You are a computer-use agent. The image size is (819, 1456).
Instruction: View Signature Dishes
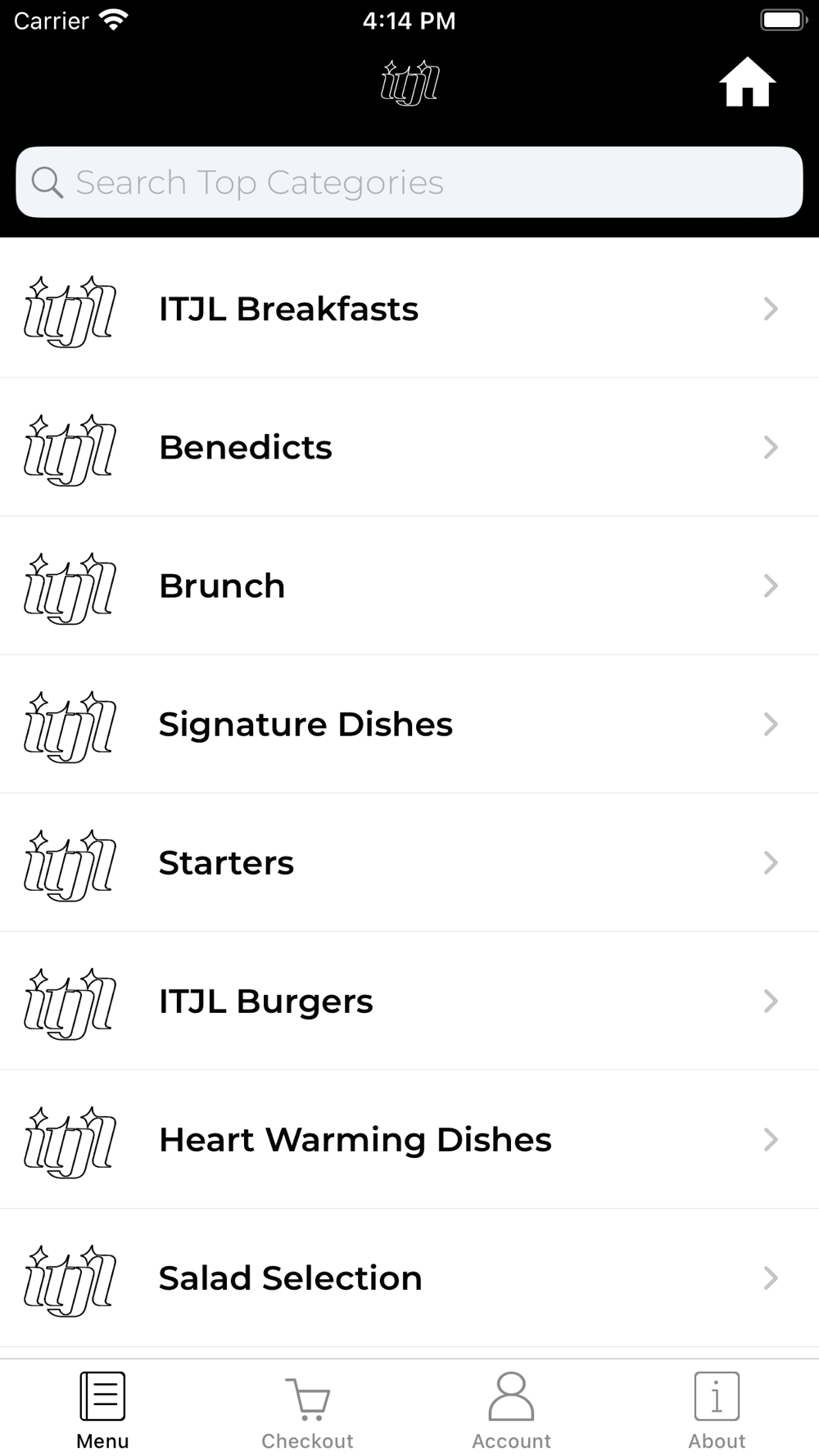(409, 724)
